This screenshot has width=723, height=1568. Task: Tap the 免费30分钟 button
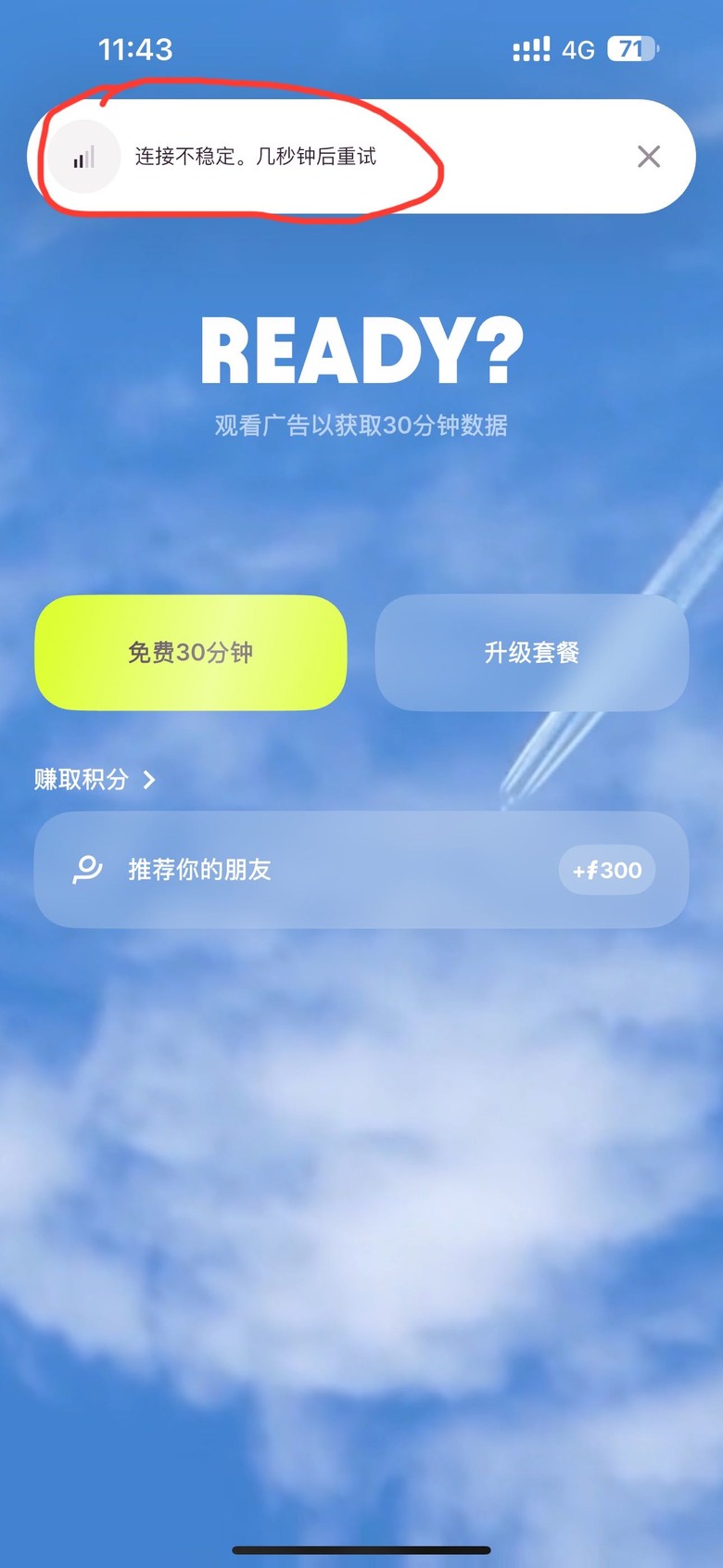tap(191, 653)
